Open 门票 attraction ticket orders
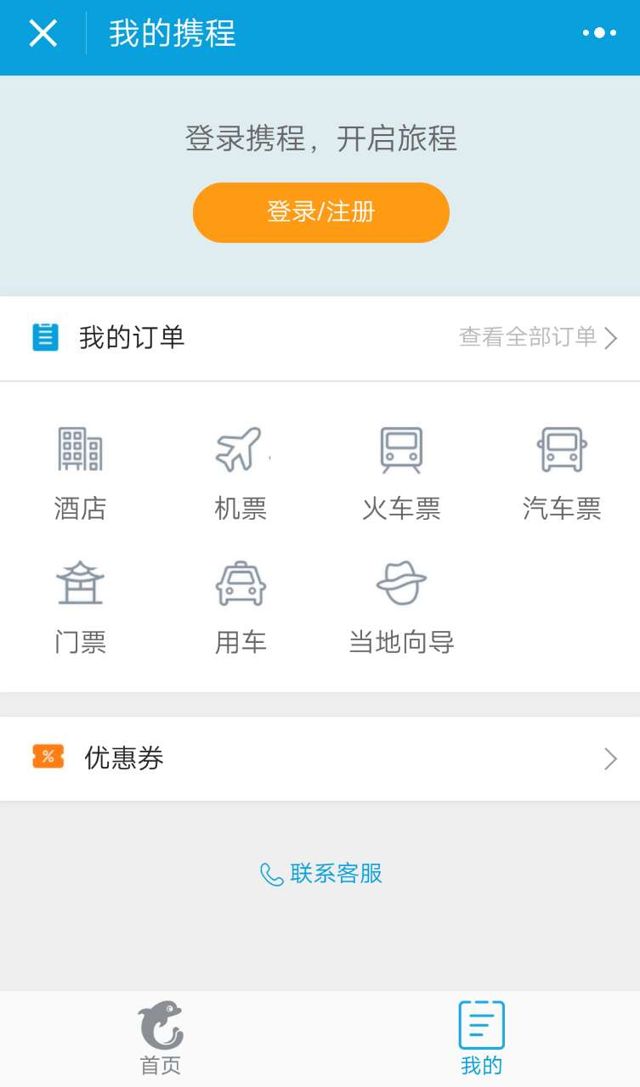640x1087 pixels. coord(80,607)
